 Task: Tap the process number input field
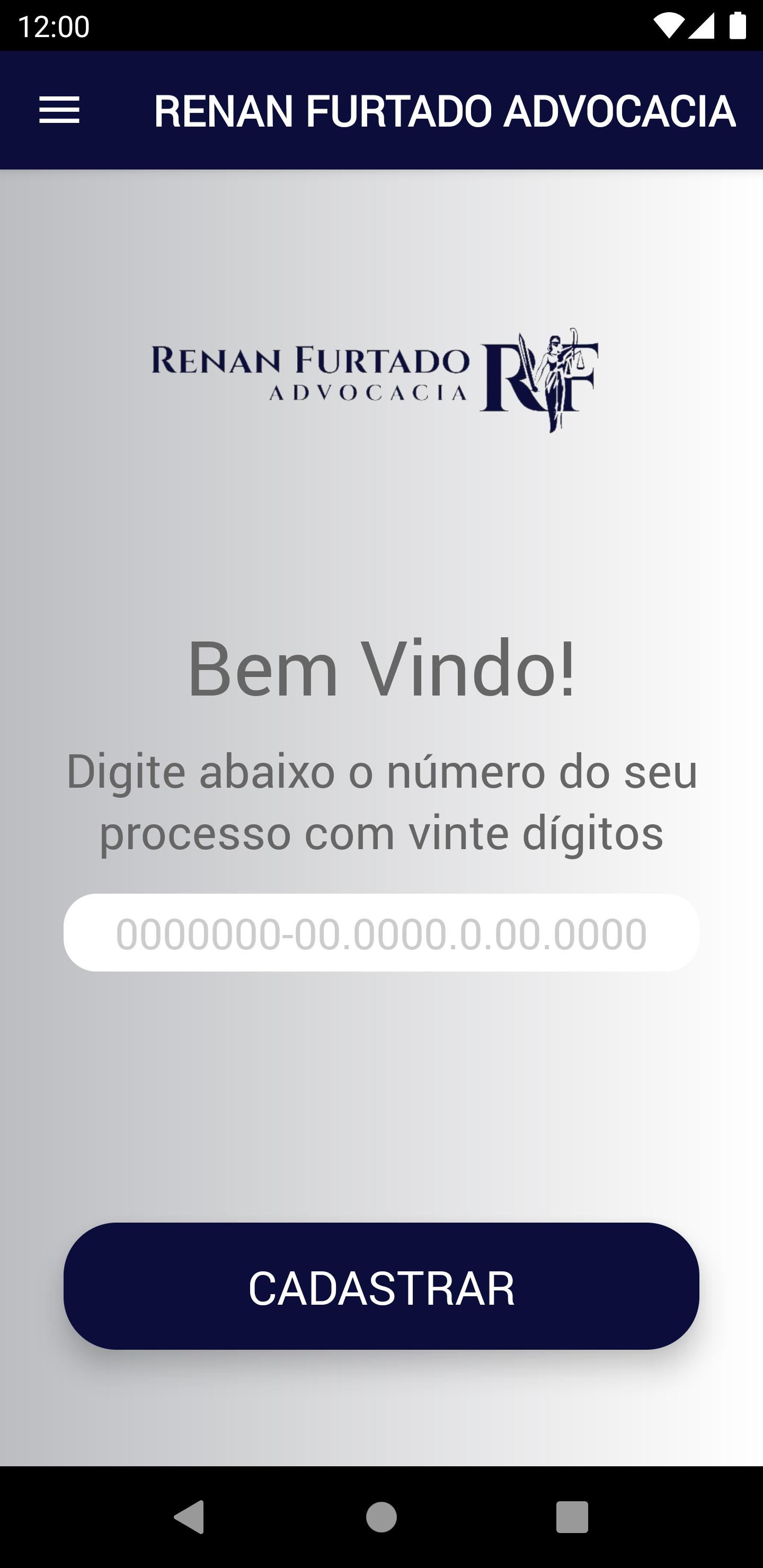point(381,932)
